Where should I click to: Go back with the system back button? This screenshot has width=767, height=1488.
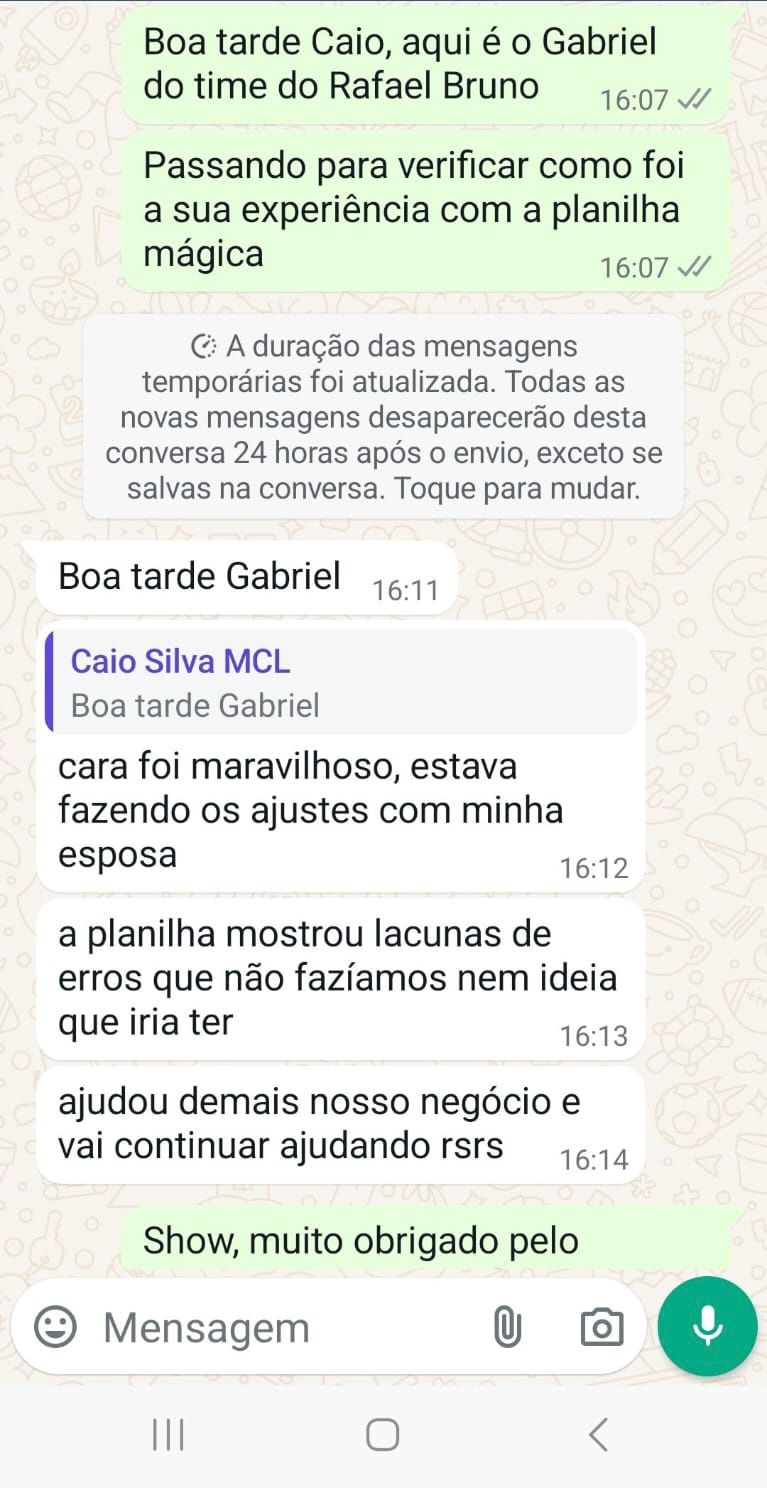pos(597,1435)
